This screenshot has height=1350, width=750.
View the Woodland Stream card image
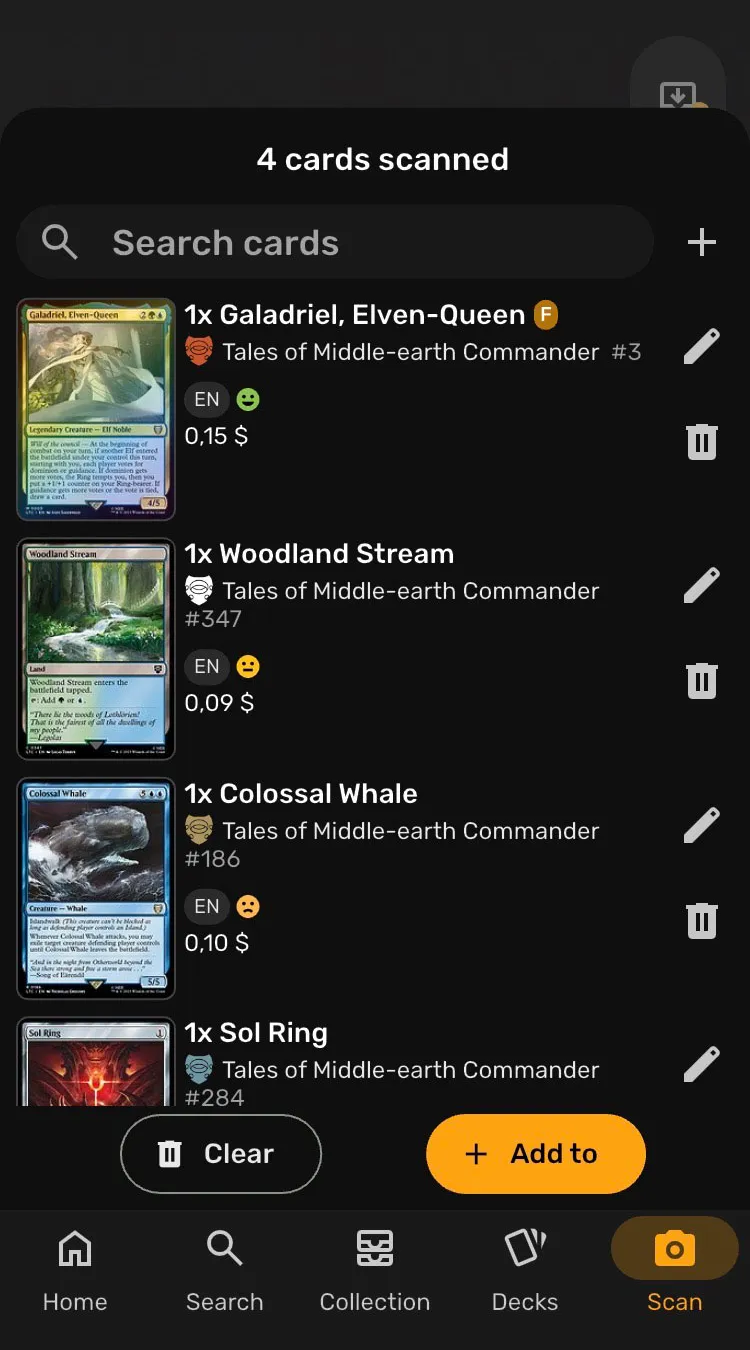tap(96, 649)
